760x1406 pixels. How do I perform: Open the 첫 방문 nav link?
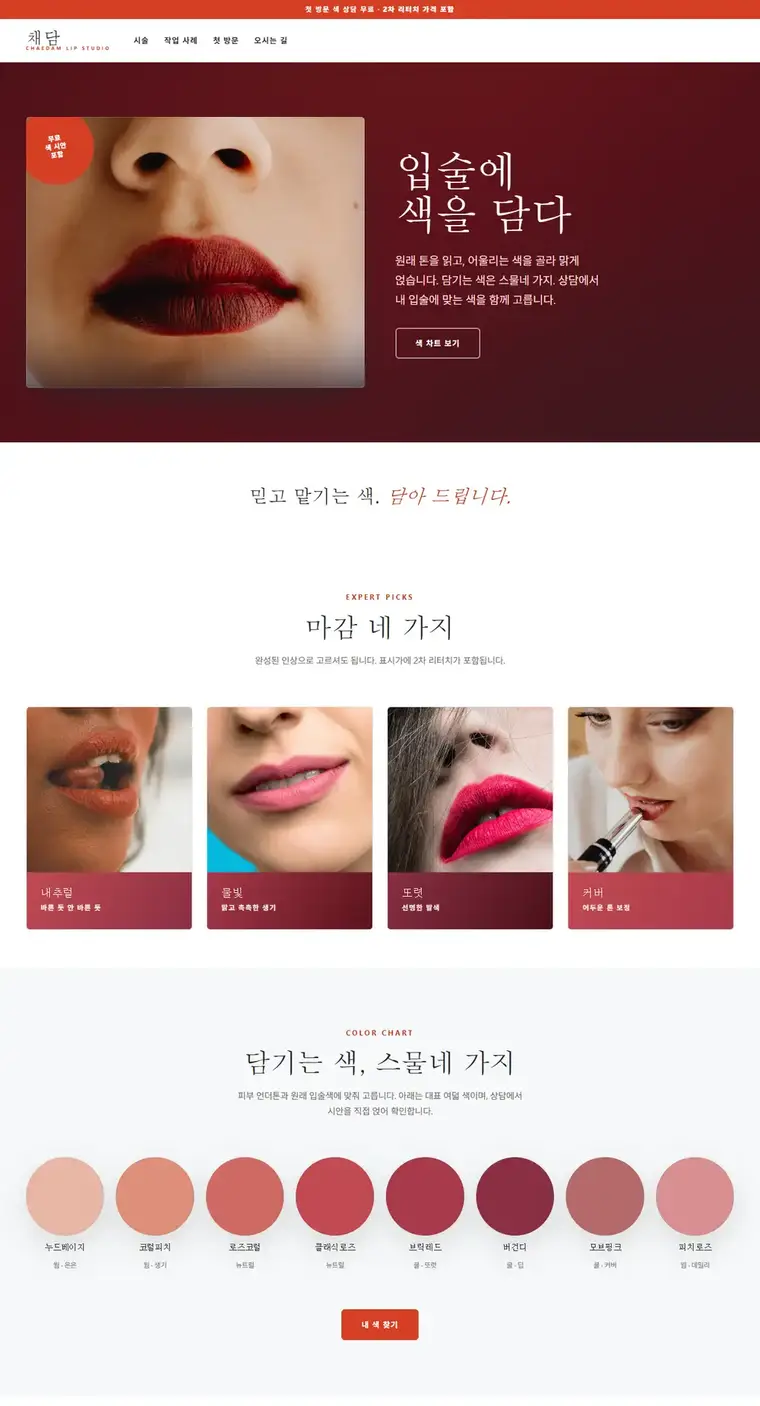click(x=226, y=41)
